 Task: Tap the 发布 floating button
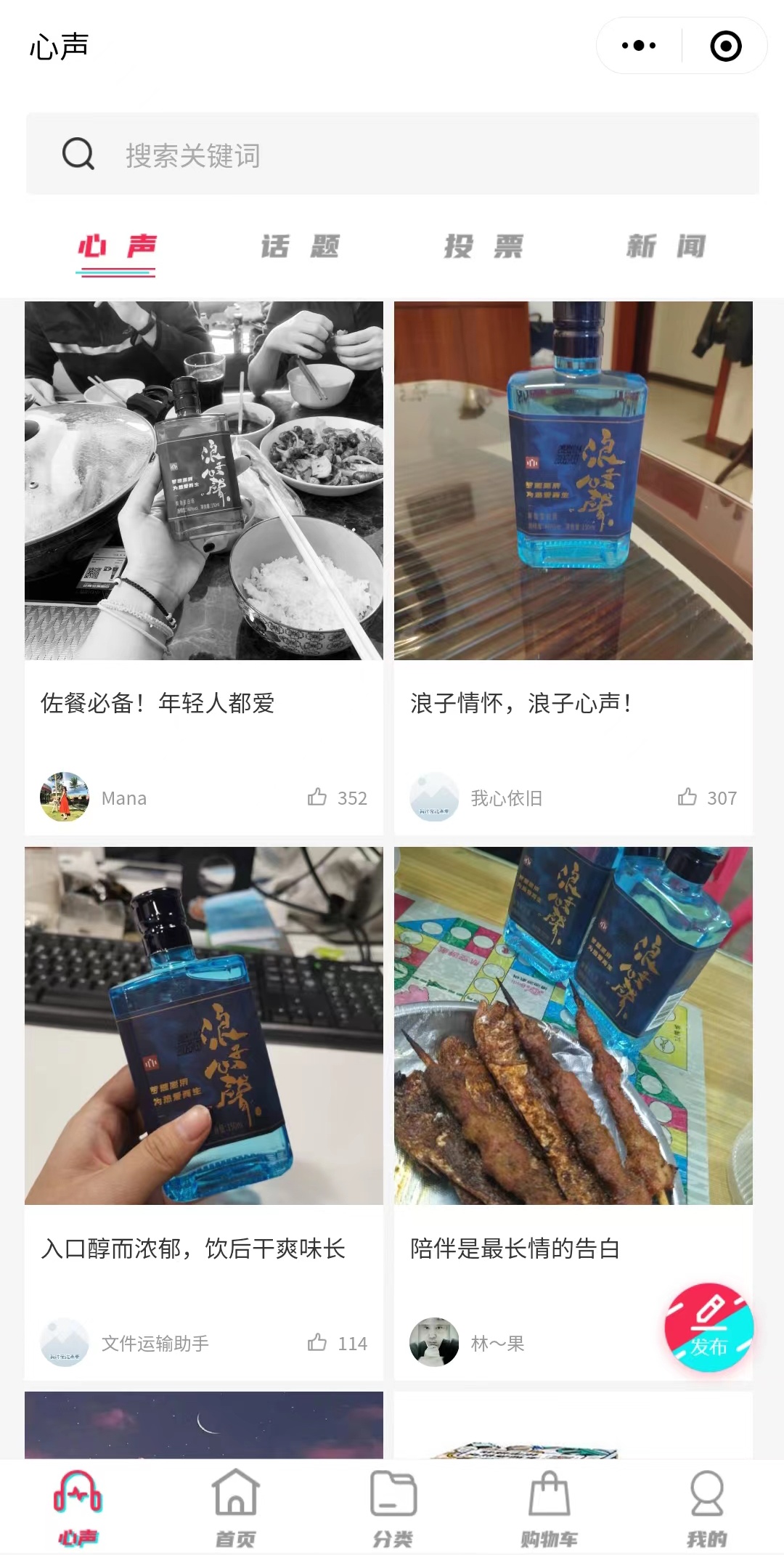(x=709, y=1328)
